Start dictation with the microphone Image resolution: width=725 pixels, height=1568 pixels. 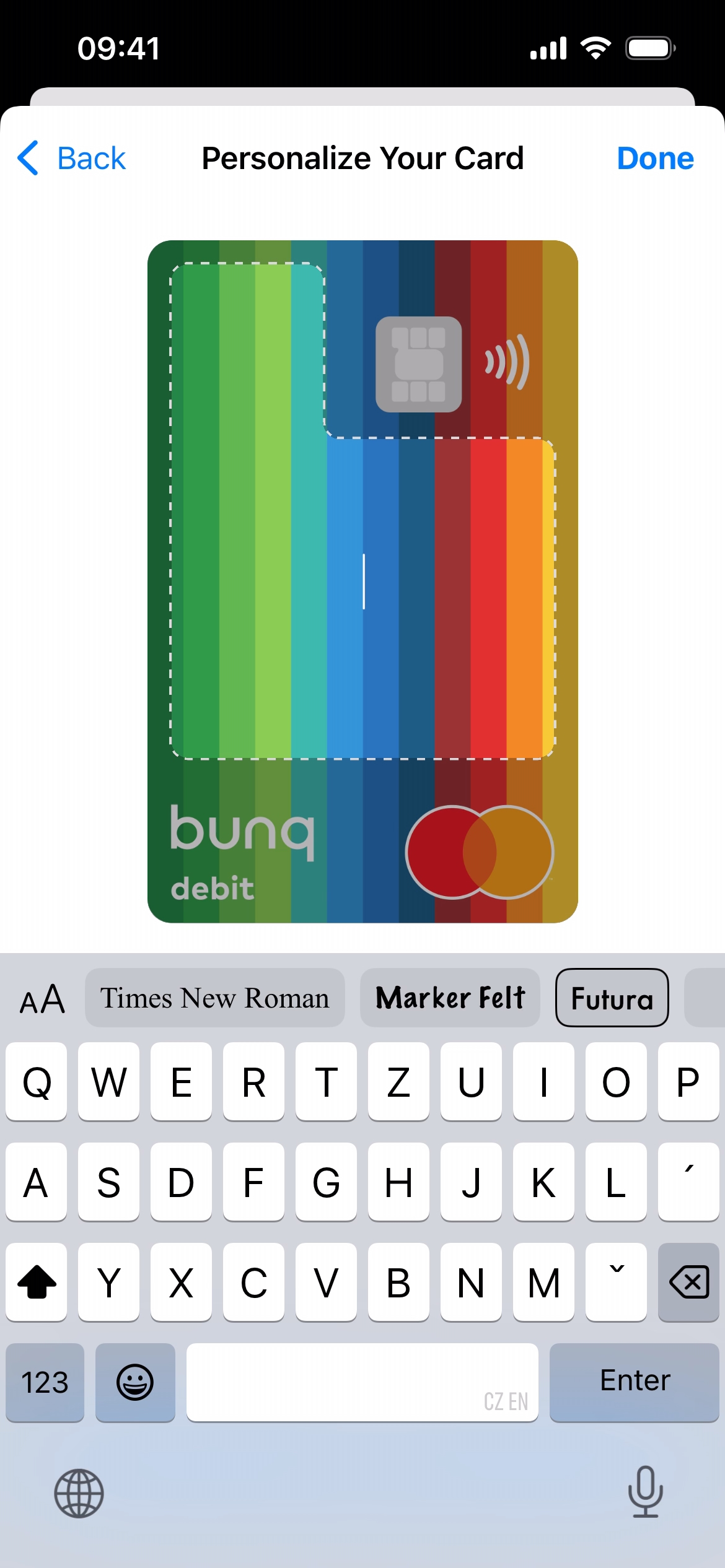tap(645, 1492)
